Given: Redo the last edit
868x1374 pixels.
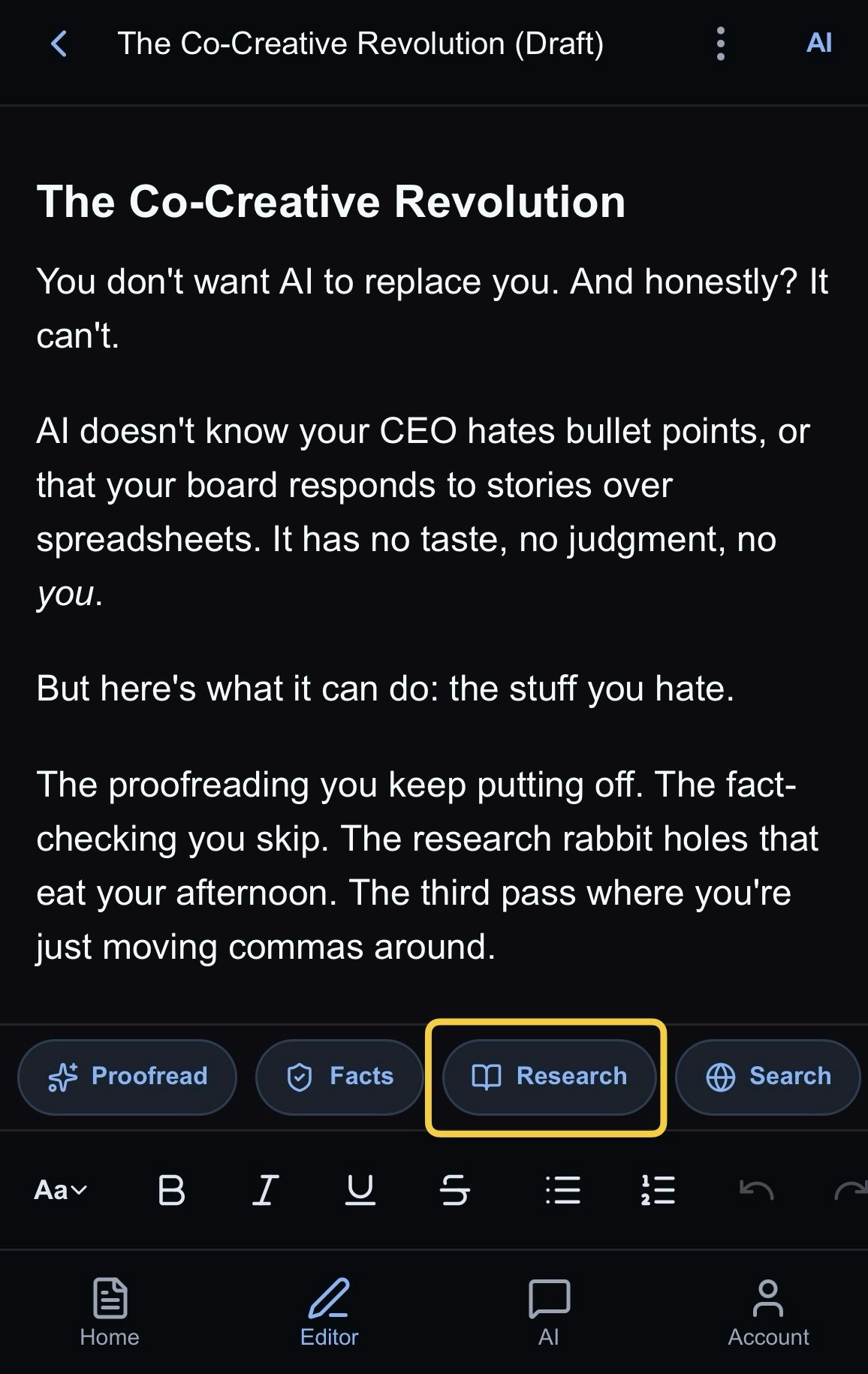Looking at the screenshot, I should 851,1190.
